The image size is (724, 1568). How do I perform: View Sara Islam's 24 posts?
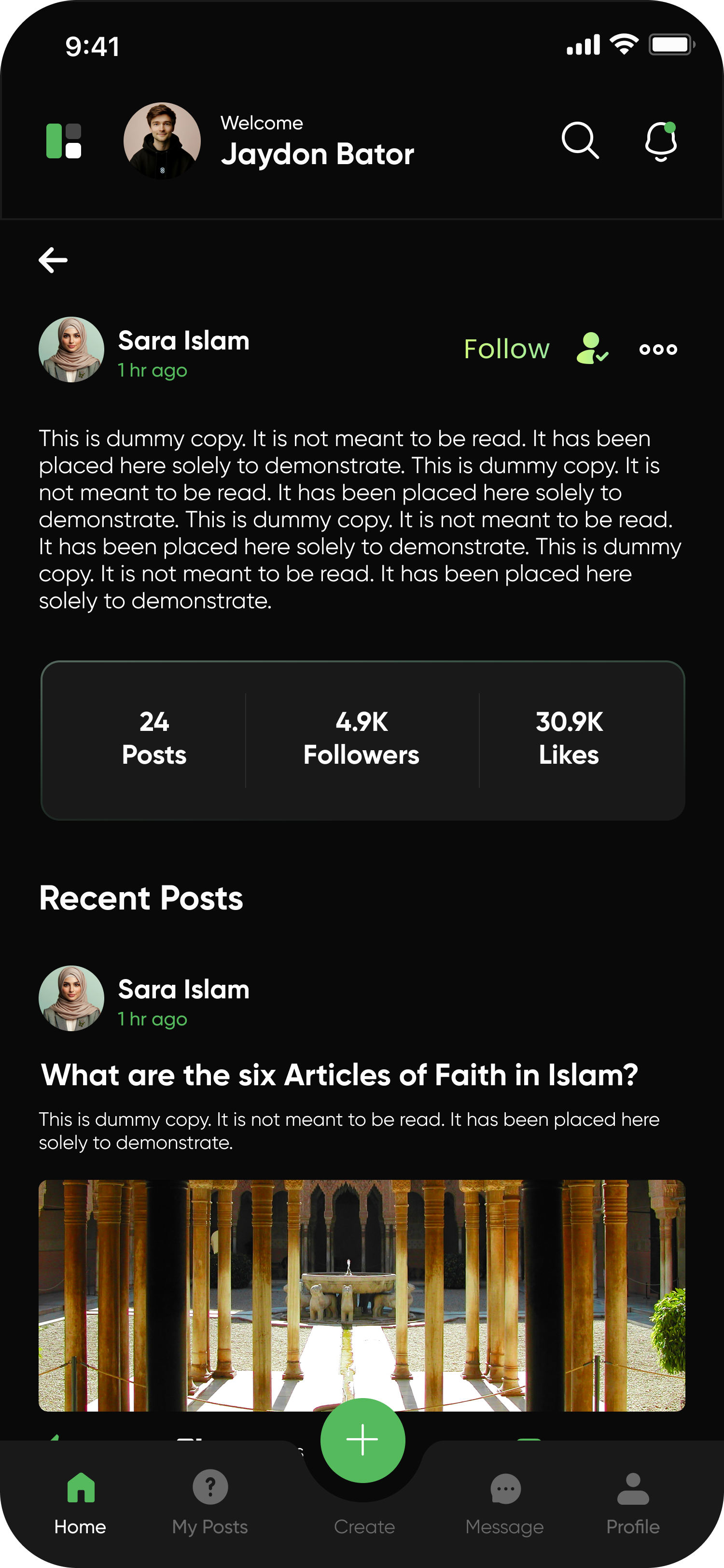point(154,738)
